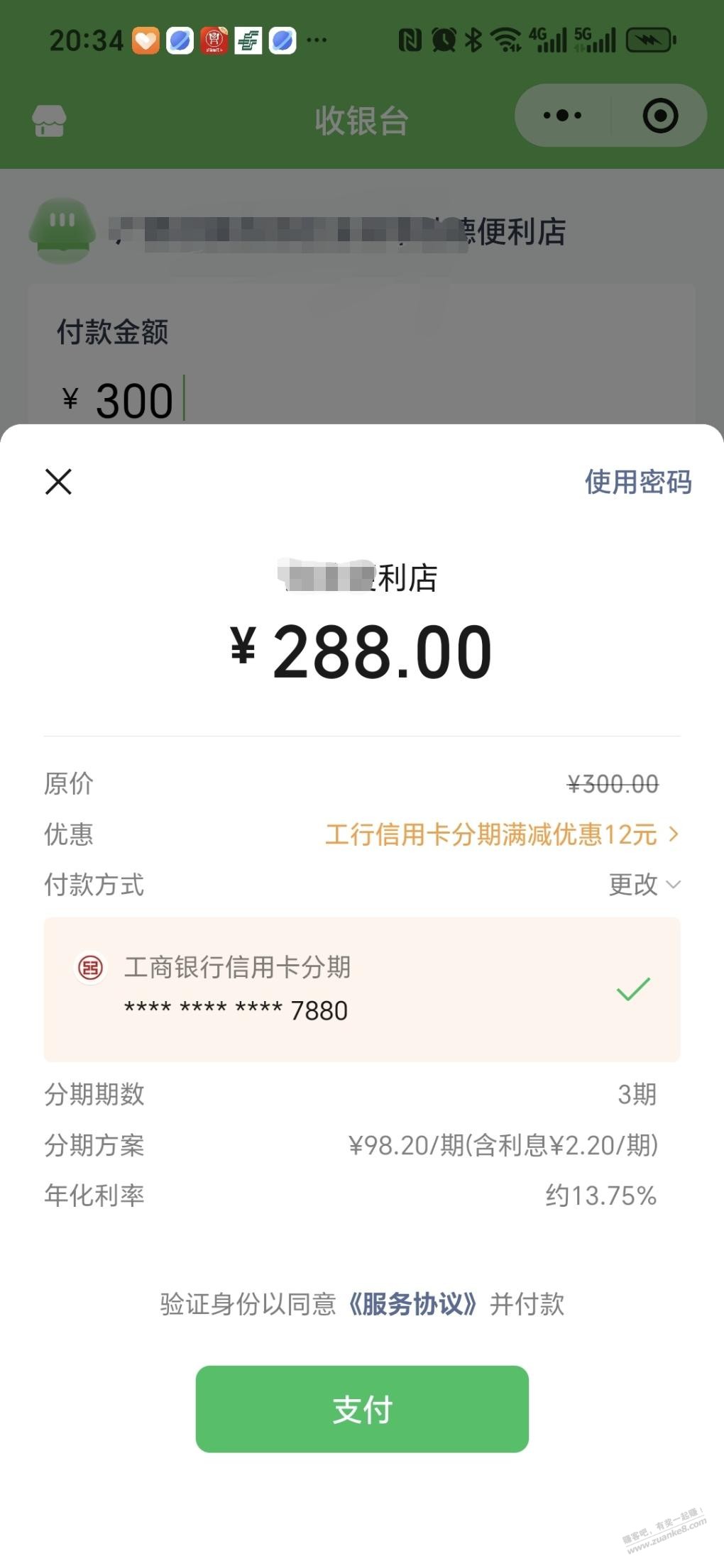Open the 《服务协议》 service agreement link
The image size is (724, 1568).
point(412,1304)
